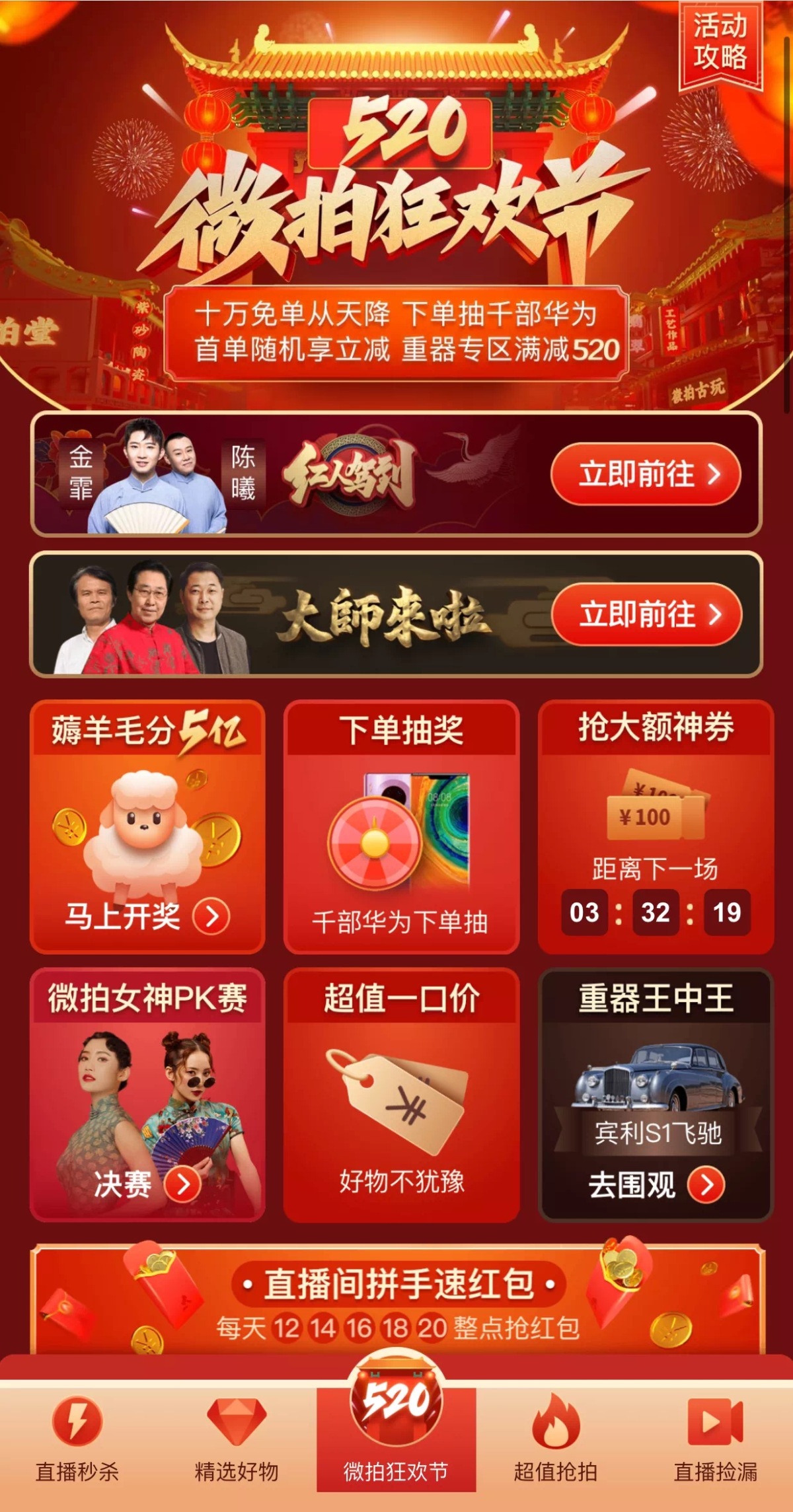
Task: Switch to the 直播秒杀 tab
Action: [77, 1440]
